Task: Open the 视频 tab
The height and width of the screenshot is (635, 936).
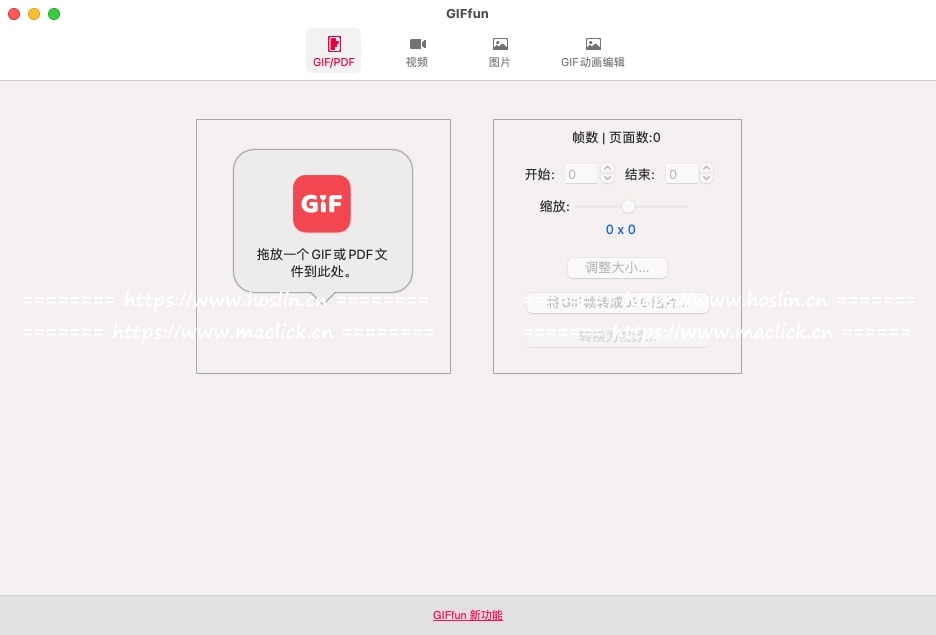Action: click(x=417, y=51)
